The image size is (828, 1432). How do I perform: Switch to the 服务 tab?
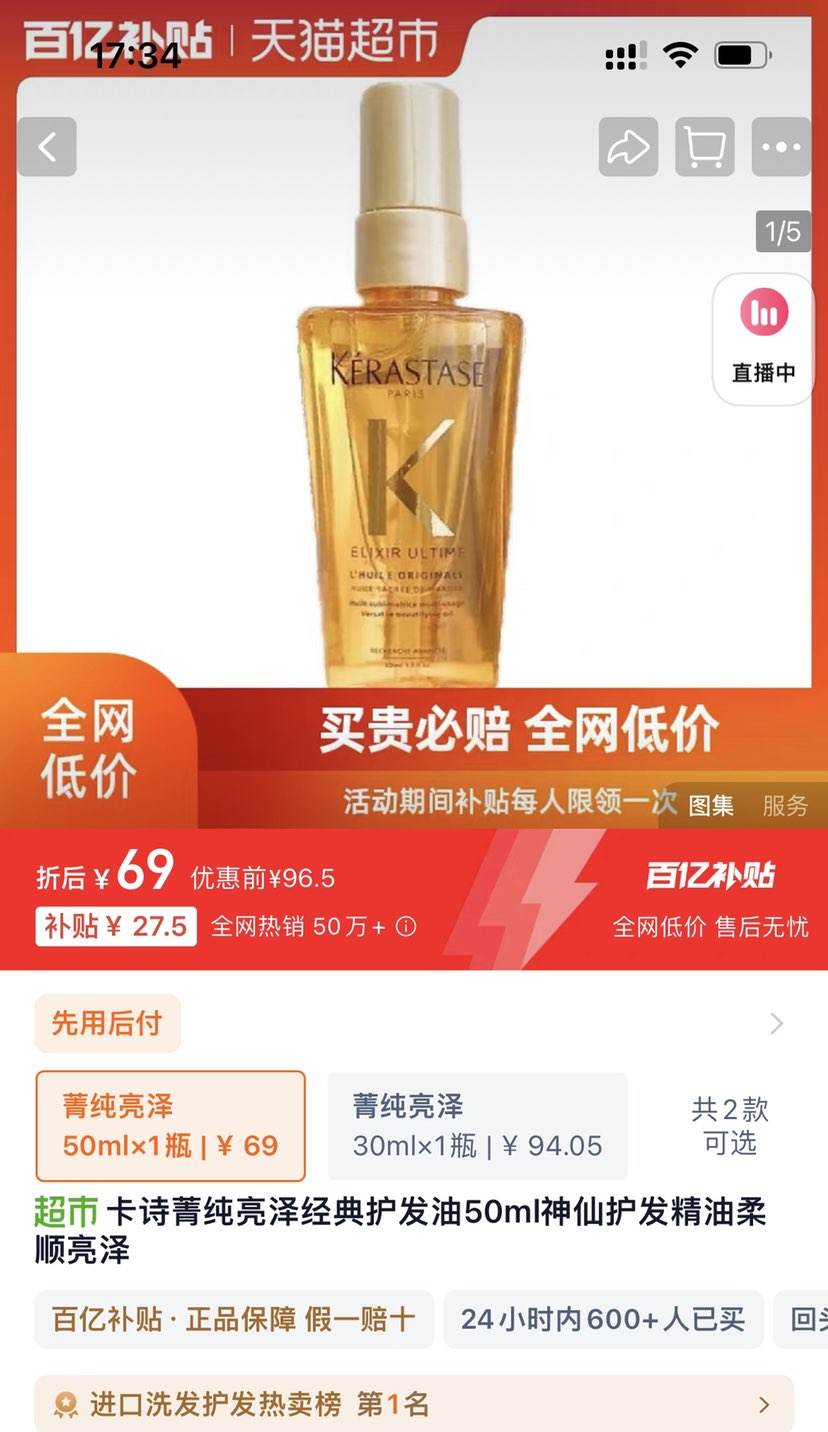[x=785, y=805]
